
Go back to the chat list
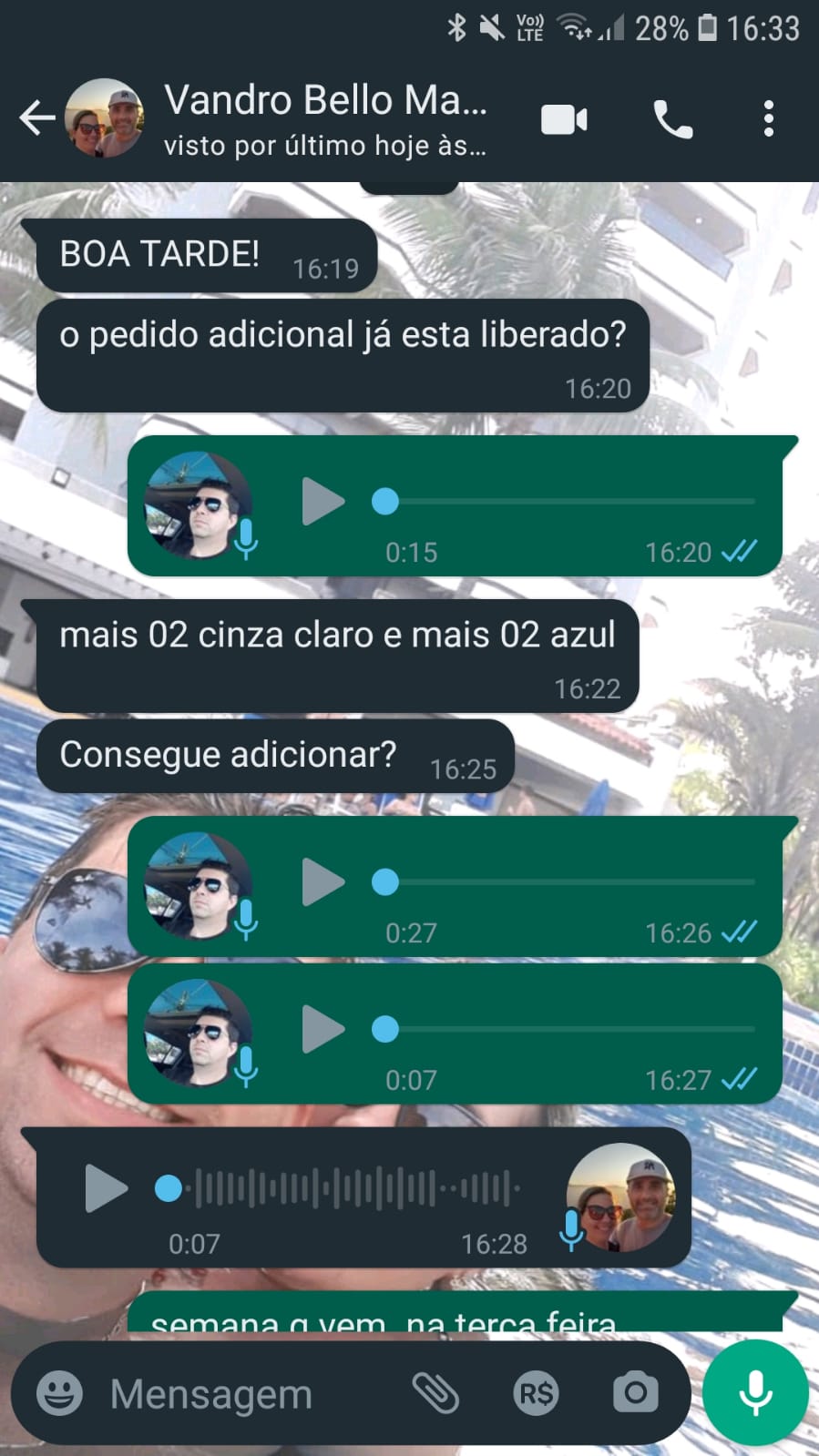(x=36, y=118)
